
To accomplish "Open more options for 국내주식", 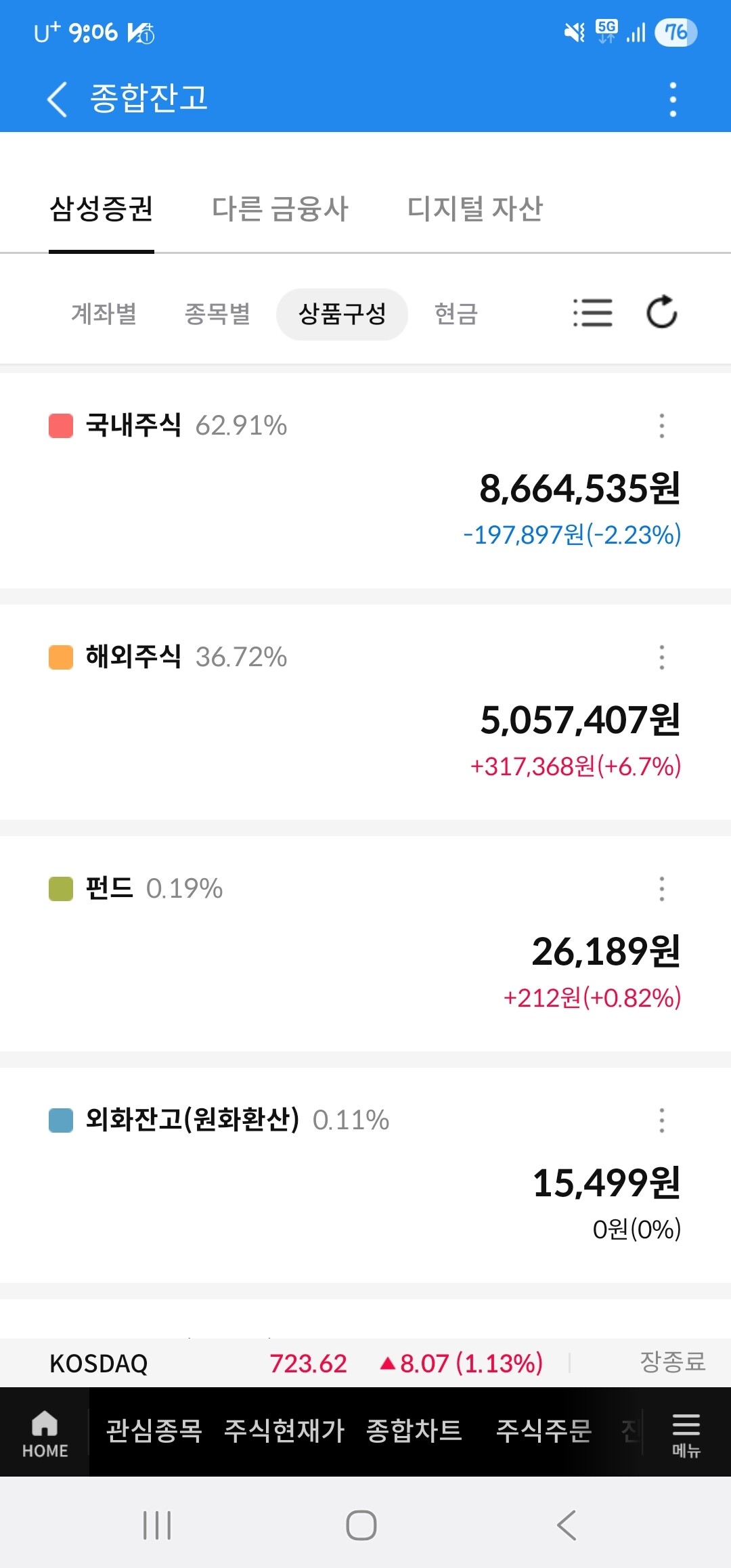I will pyautogui.click(x=661, y=426).
